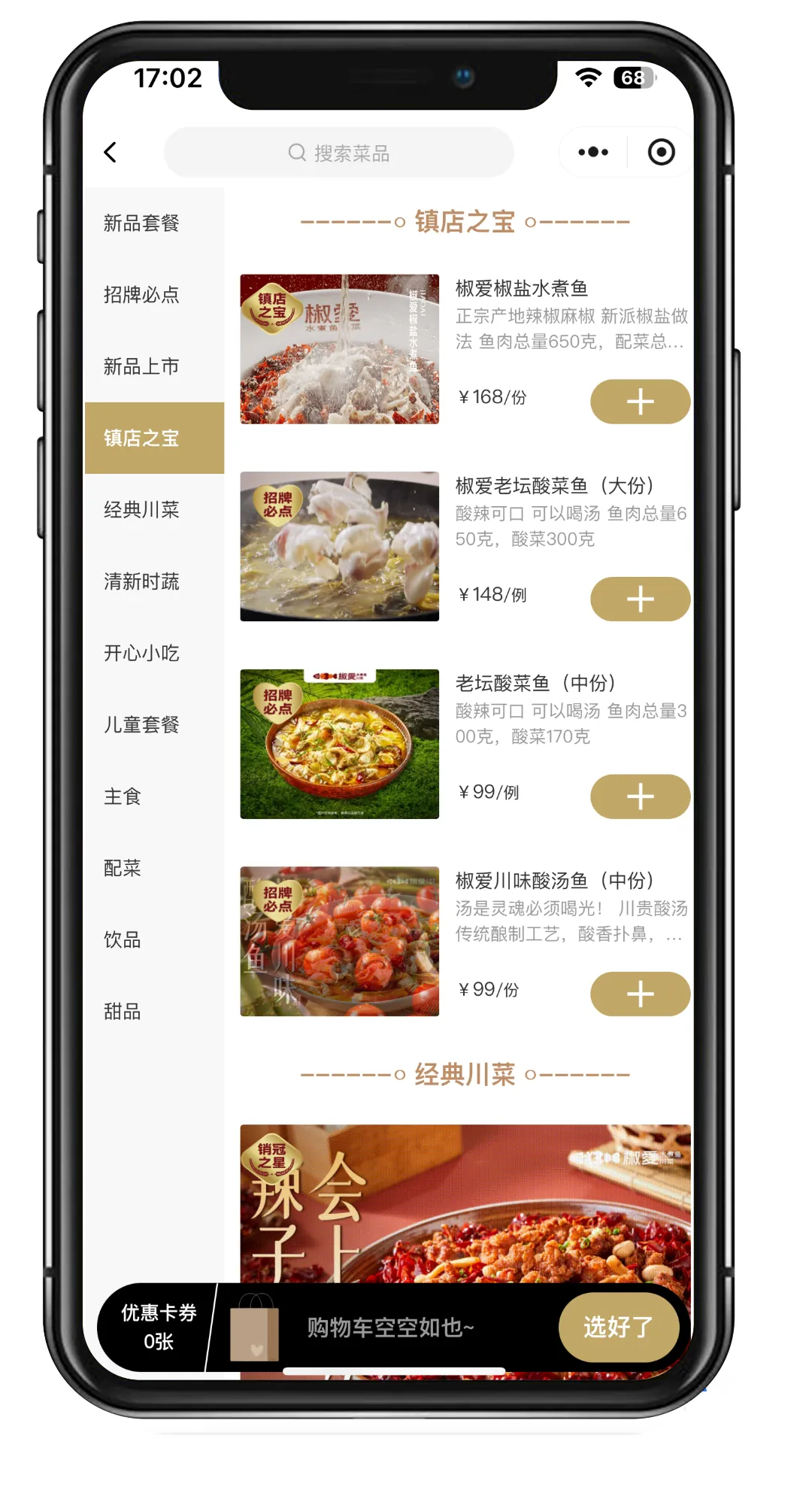This screenshot has height=1499, width=812.
Task: Go back using the top-left arrow
Action: point(111,153)
